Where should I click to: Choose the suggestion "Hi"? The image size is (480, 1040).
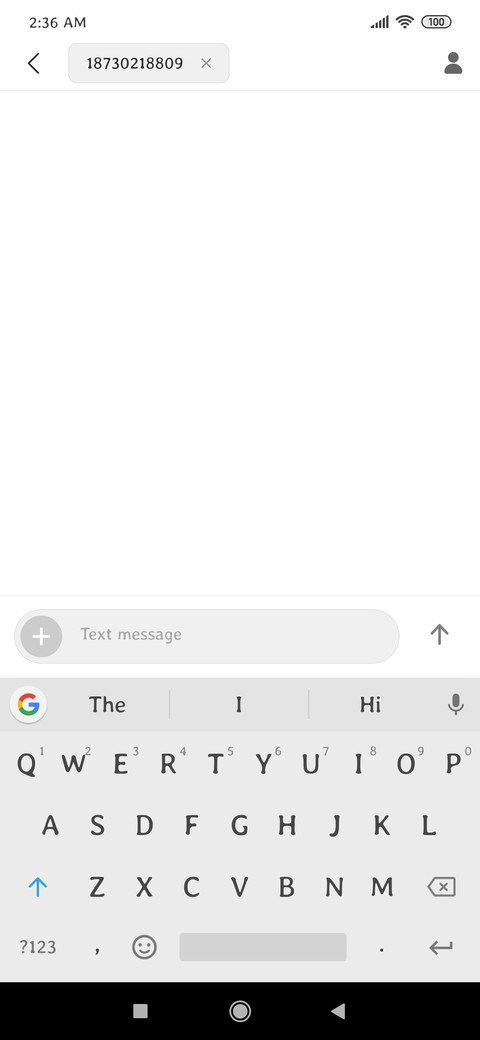tap(370, 704)
